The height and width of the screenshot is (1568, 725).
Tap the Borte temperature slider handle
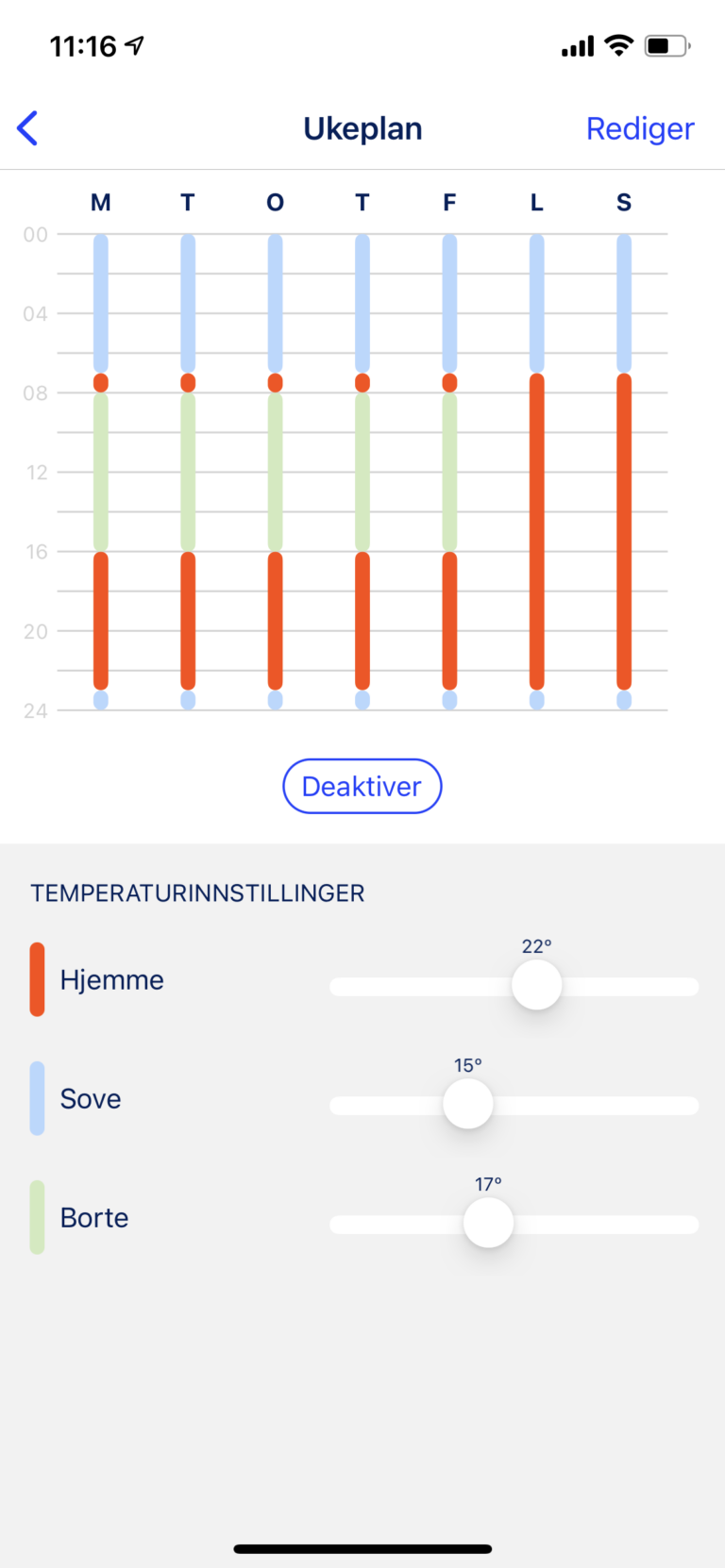489,1224
